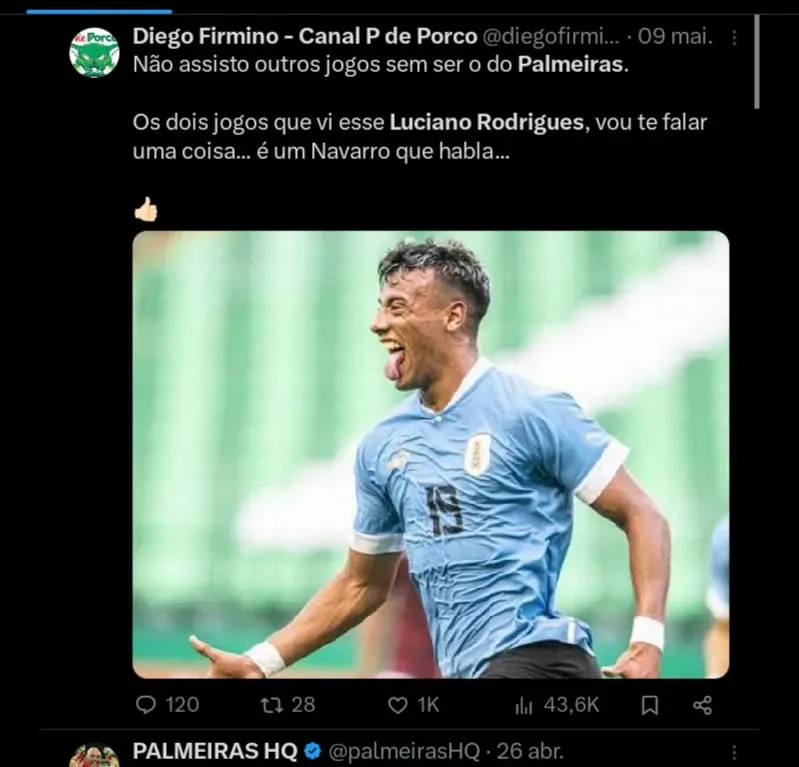Reply to Diego Firmino's post
Viewport: 799px width, 767px height.
click(147, 705)
